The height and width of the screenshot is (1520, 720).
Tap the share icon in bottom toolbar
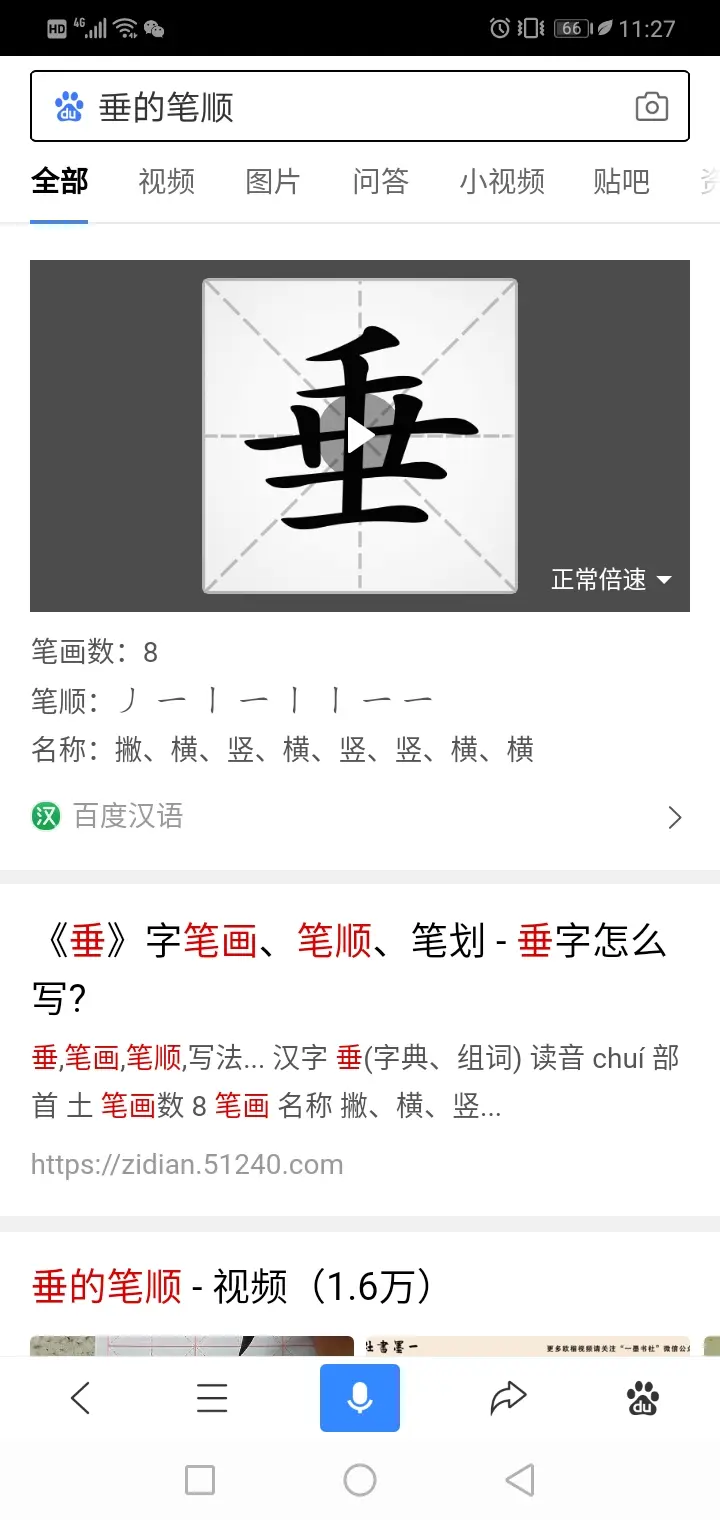pos(508,1397)
